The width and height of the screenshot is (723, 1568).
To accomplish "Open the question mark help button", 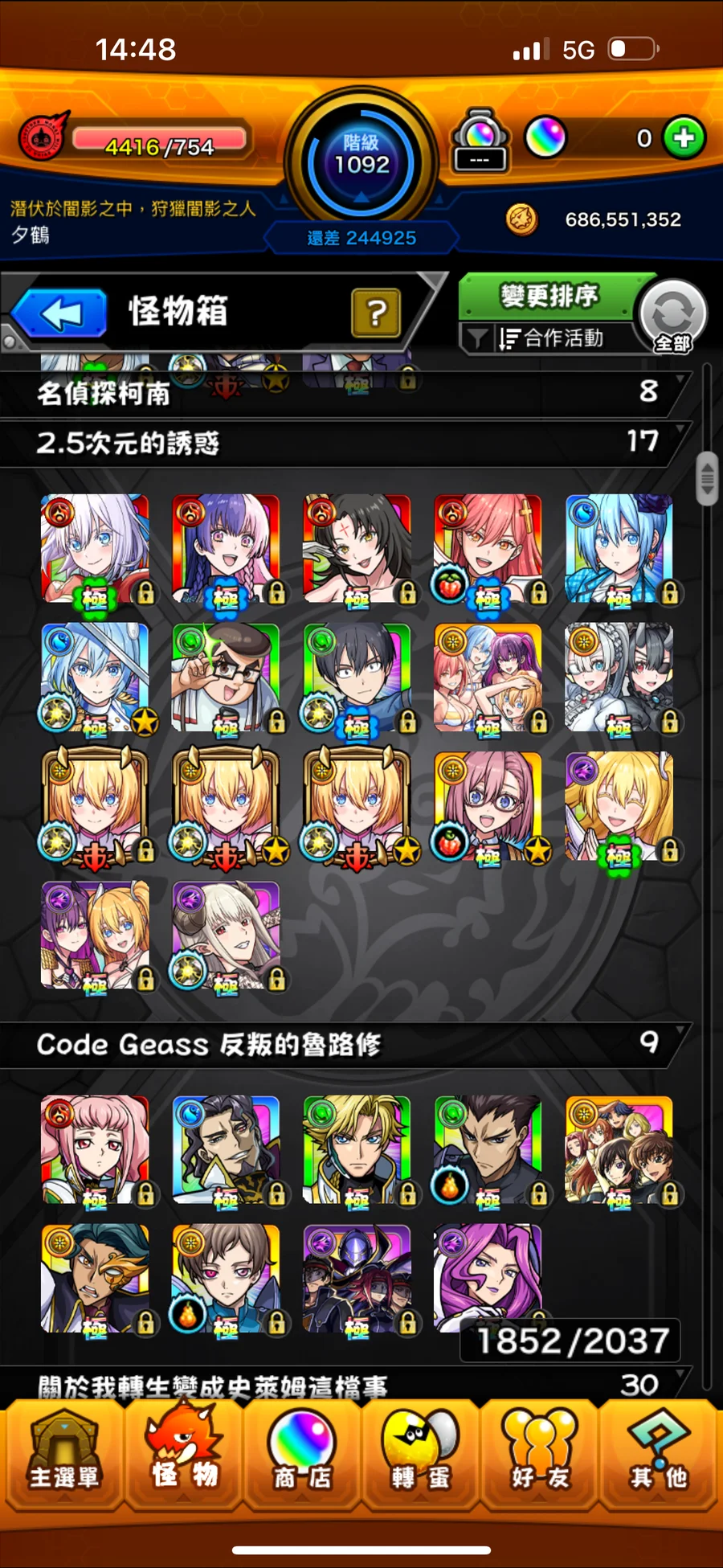I will coord(376,313).
